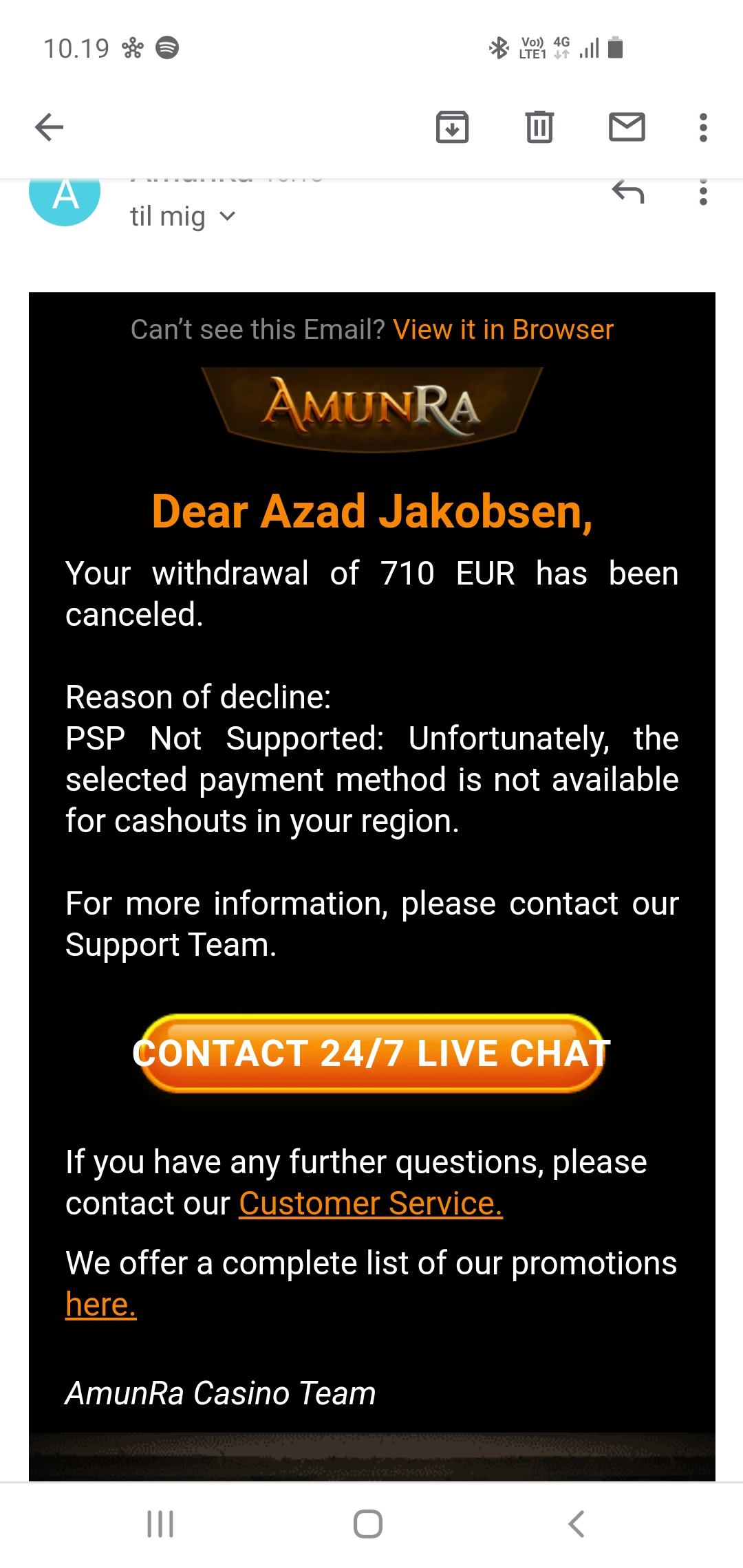The width and height of the screenshot is (743, 1568).
Task: Go back to the inbox
Action: [x=49, y=127]
